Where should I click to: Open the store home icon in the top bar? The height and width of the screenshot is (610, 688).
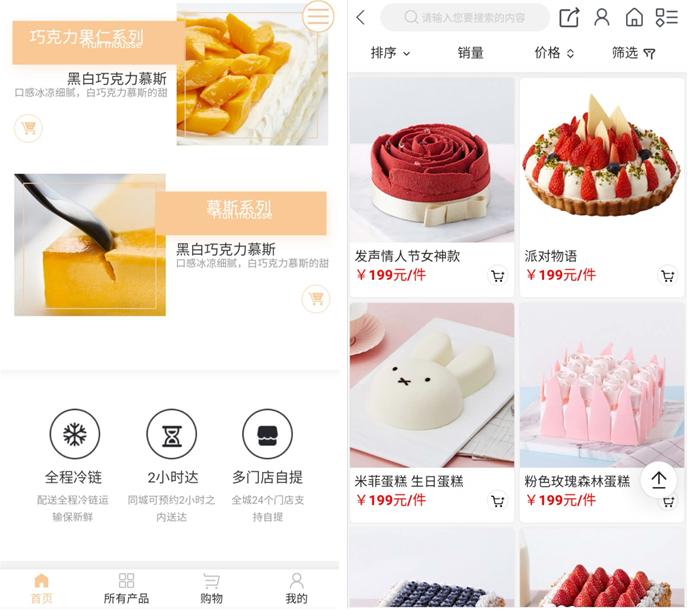point(634,18)
